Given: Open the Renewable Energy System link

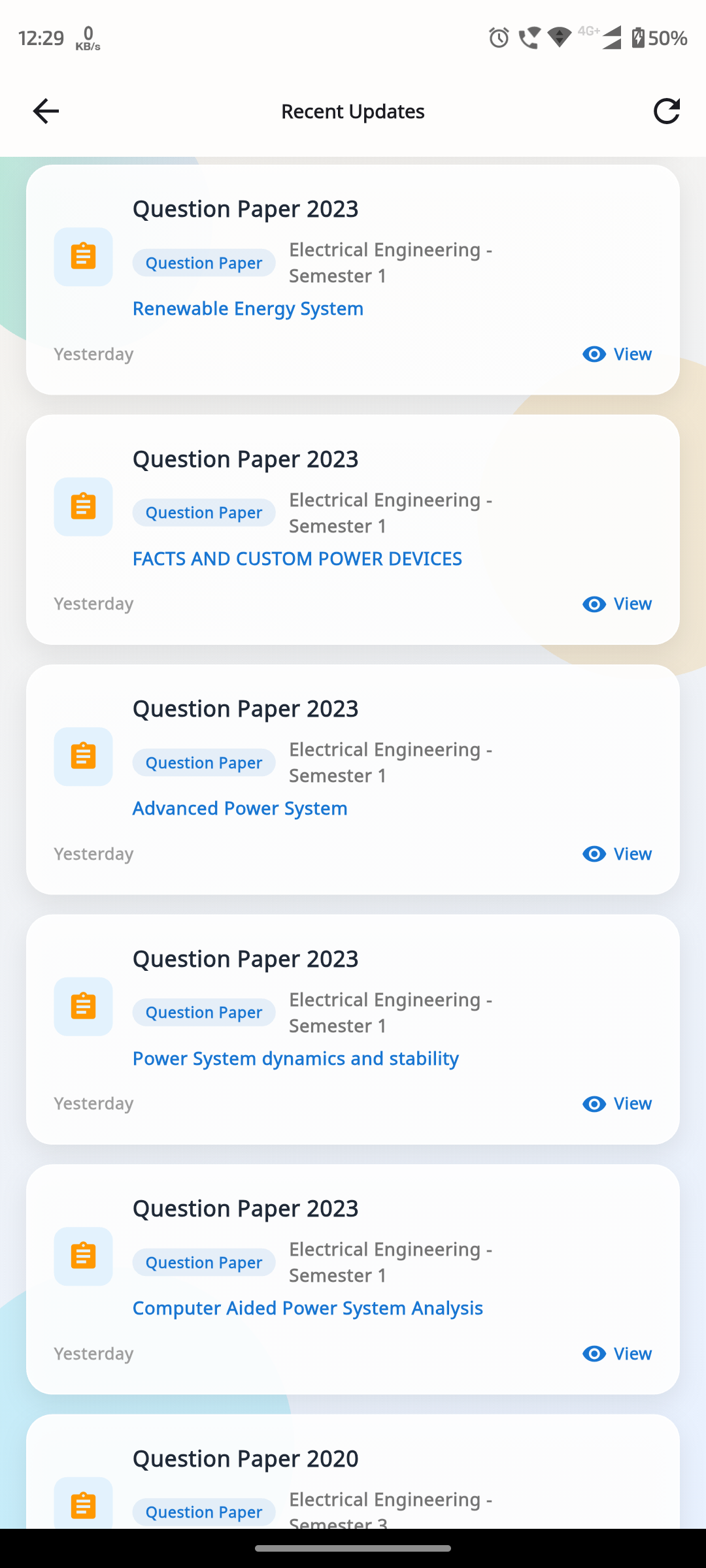Looking at the screenshot, I should pyautogui.click(x=248, y=308).
